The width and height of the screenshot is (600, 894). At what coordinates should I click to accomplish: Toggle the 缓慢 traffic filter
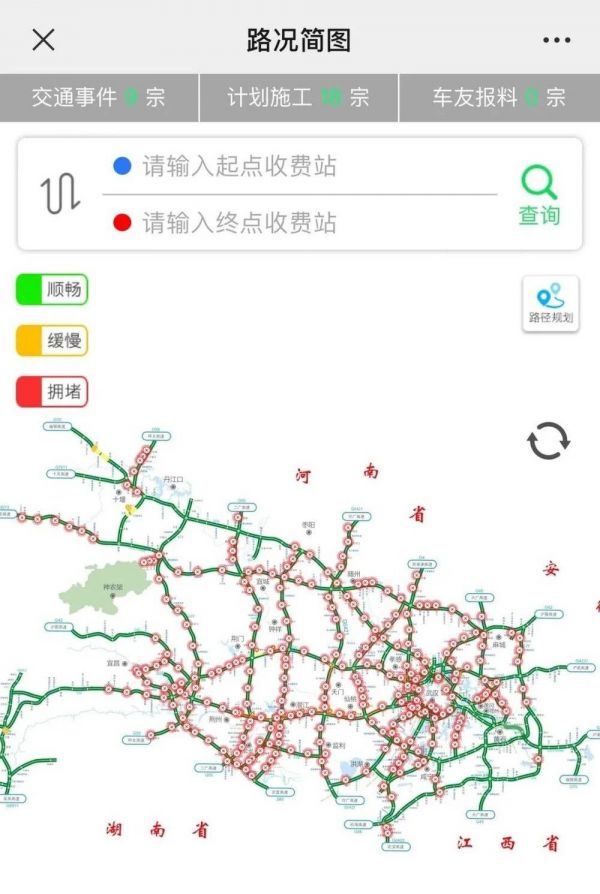click(52, 341)
